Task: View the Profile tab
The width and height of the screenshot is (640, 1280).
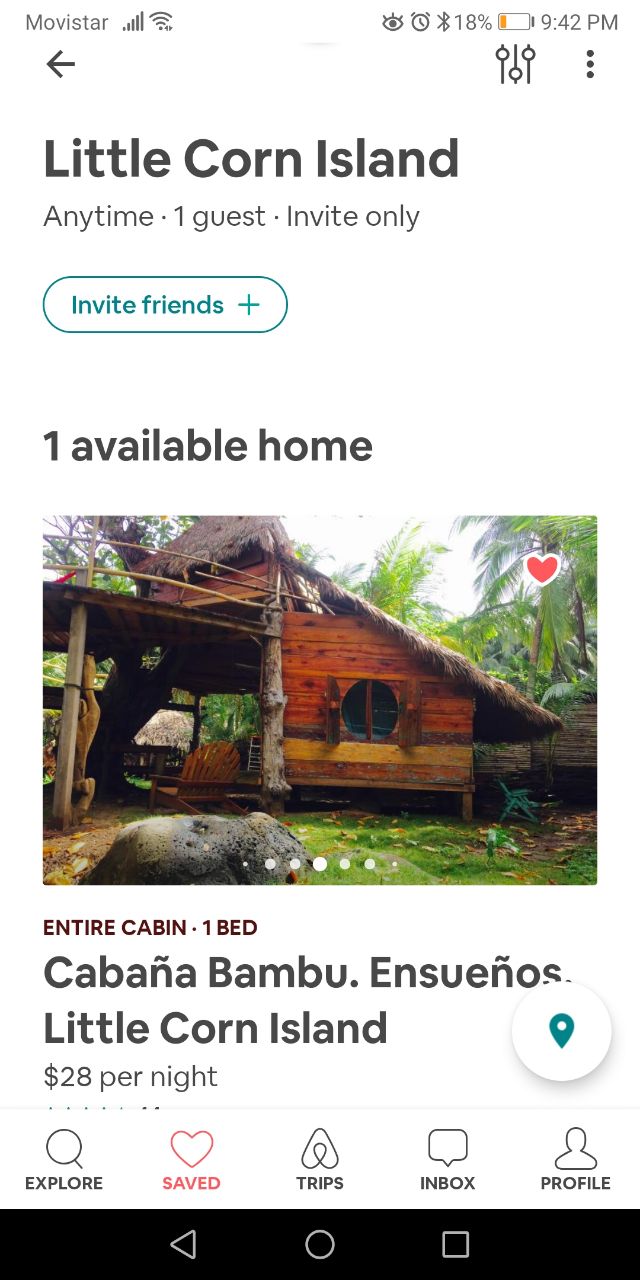Action: pos(575,1160)
